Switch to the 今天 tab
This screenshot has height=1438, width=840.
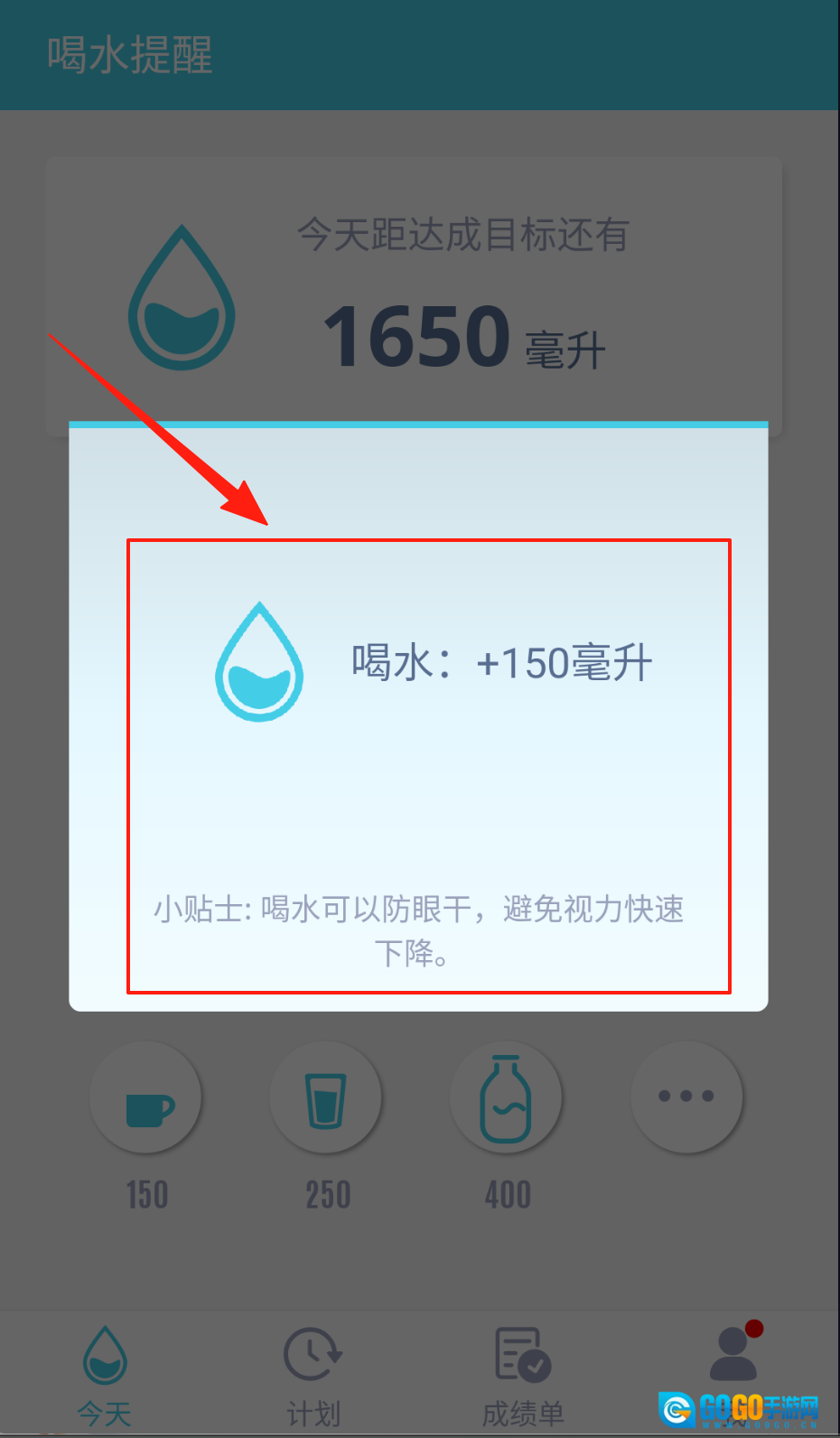[x=105, y=1375]
